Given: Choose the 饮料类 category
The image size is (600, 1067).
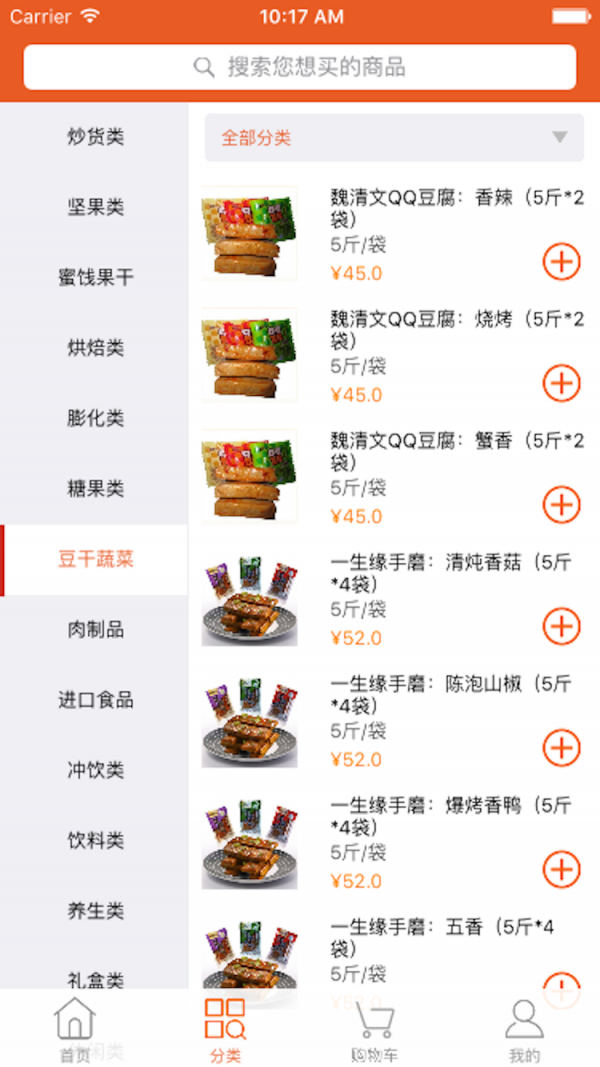Looking at the screenshot, I should (95, 841).
